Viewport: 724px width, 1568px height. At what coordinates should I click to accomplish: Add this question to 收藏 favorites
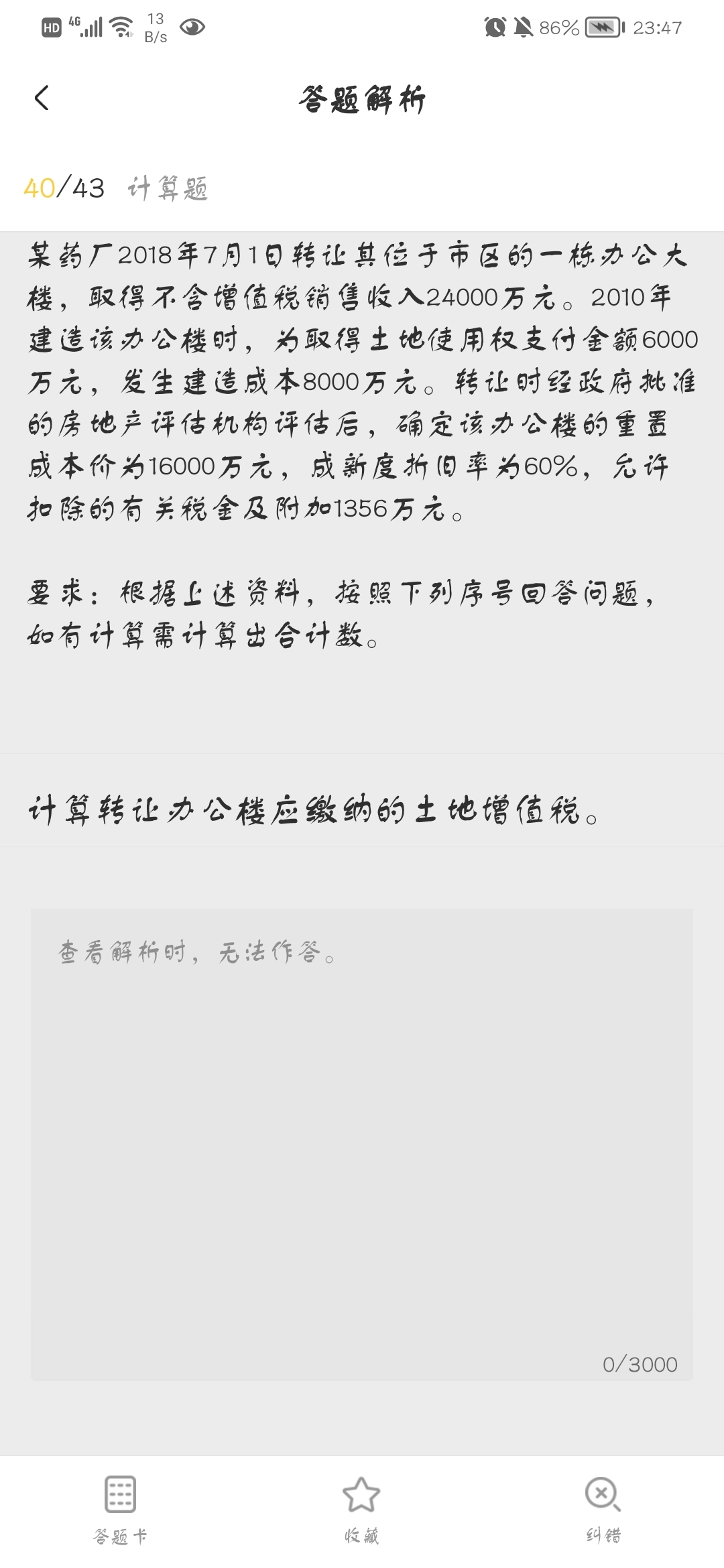click(x=361, y=1508)
